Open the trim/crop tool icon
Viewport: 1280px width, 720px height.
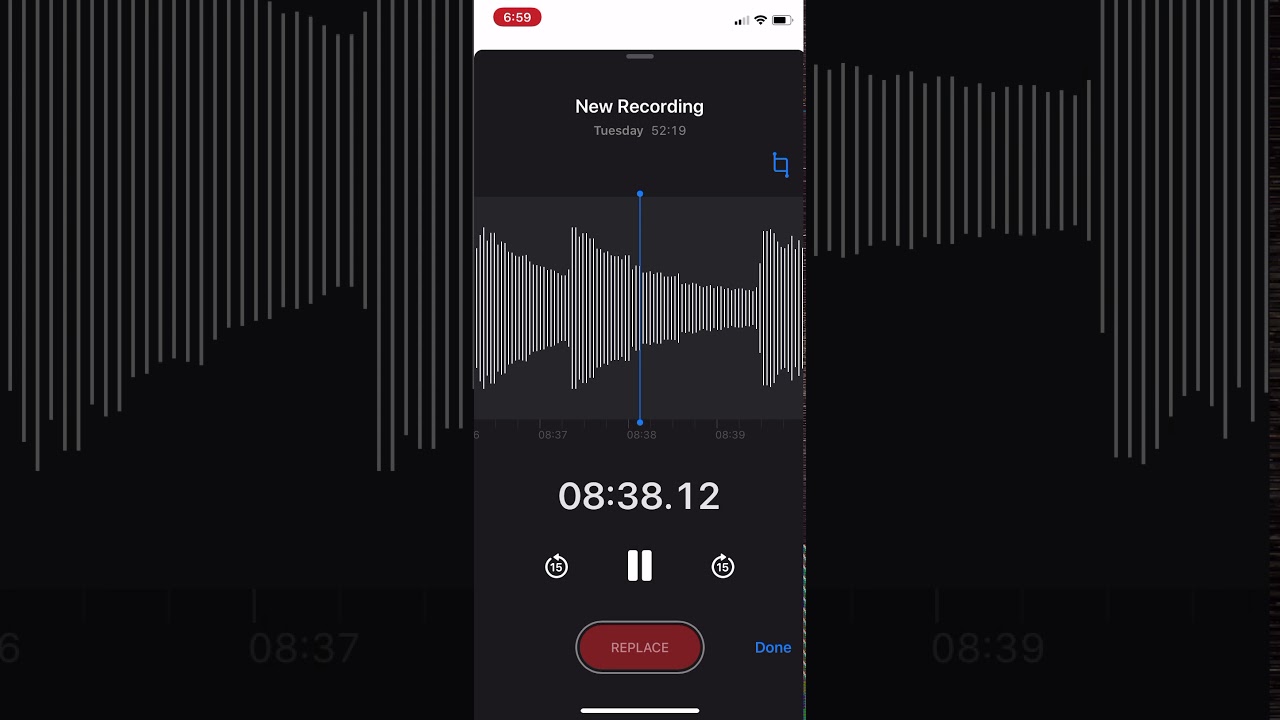[x=781, y=165]
